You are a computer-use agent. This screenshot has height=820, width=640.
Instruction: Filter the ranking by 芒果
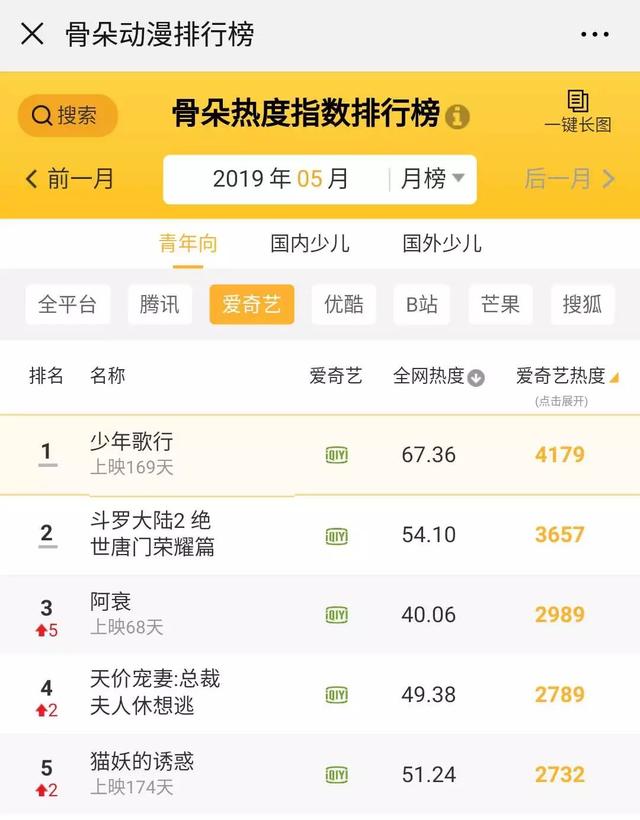point(501,305)
